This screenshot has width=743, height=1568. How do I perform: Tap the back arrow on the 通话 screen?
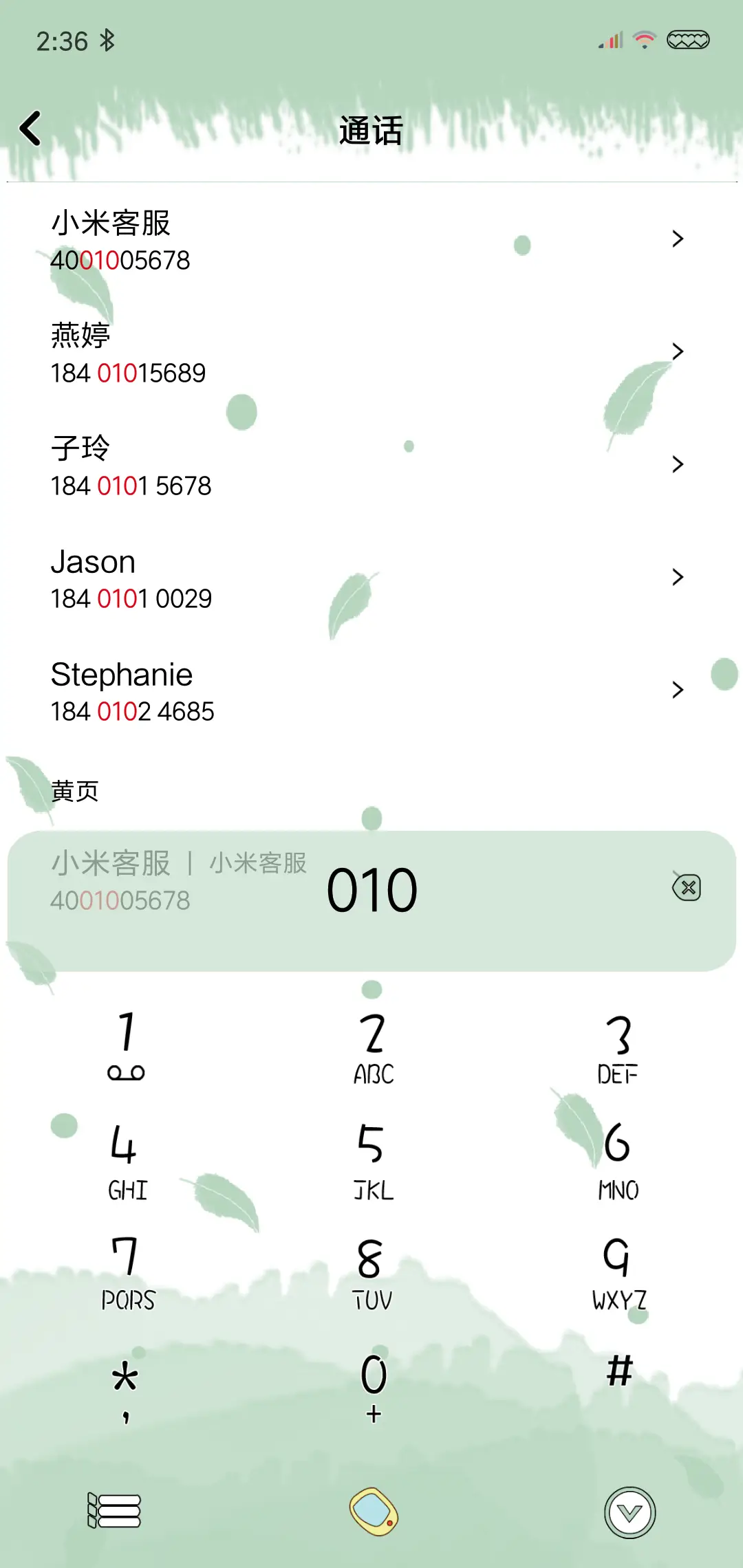tap(31, 128)
